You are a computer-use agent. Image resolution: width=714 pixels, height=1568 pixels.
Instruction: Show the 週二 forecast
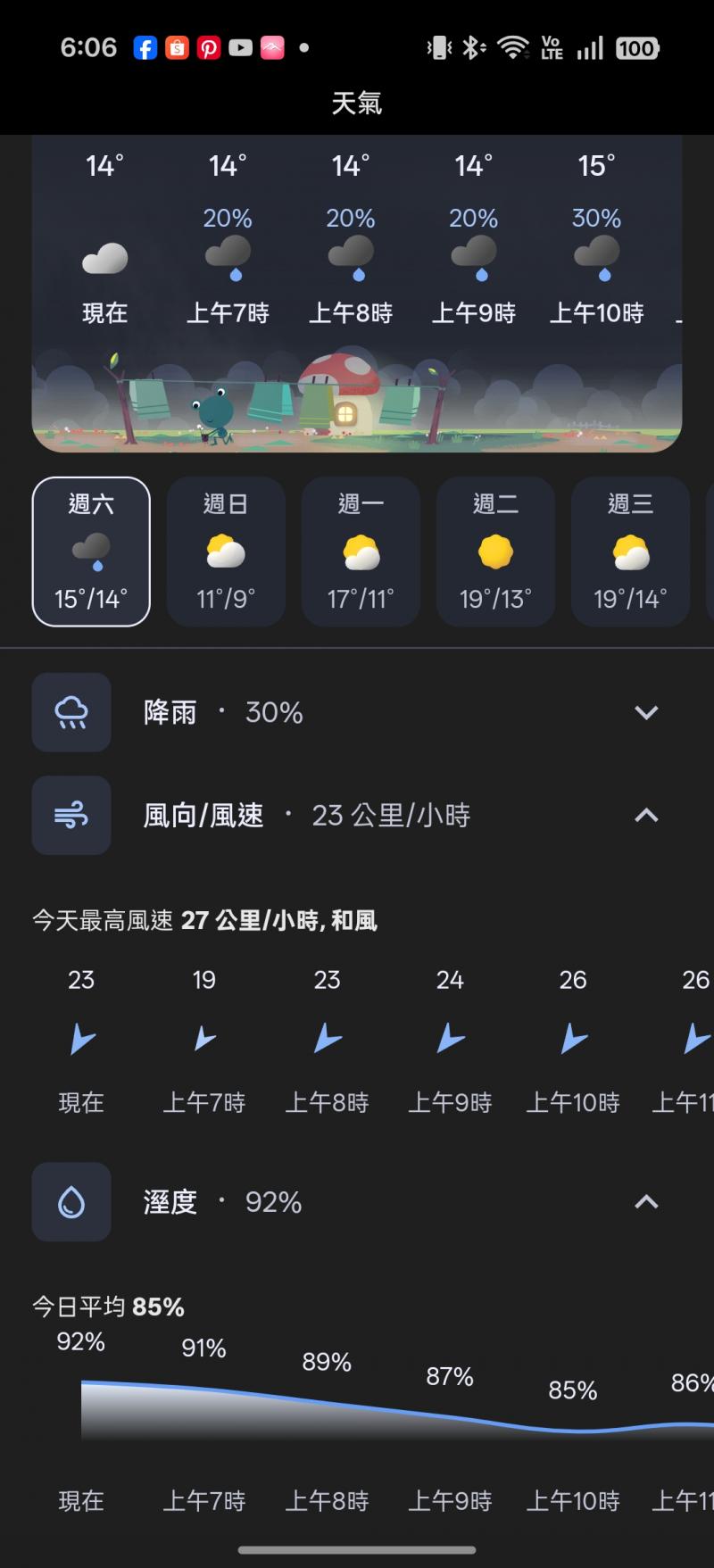pyautogui.click(x=495, y=552)
